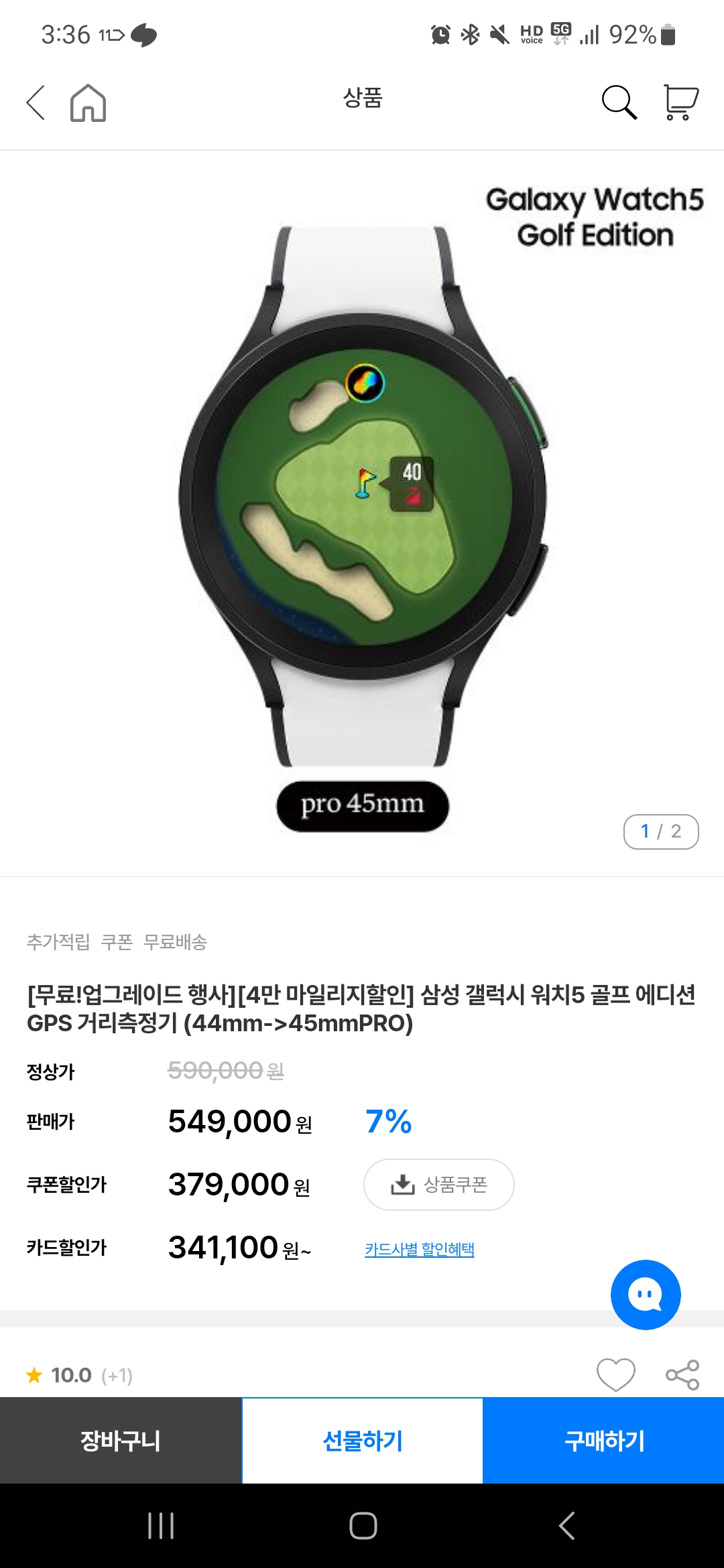This screenshot has height=1568, width=724.
Task: Tap 구매하기 to buy now
Action: click(603, 1441)
